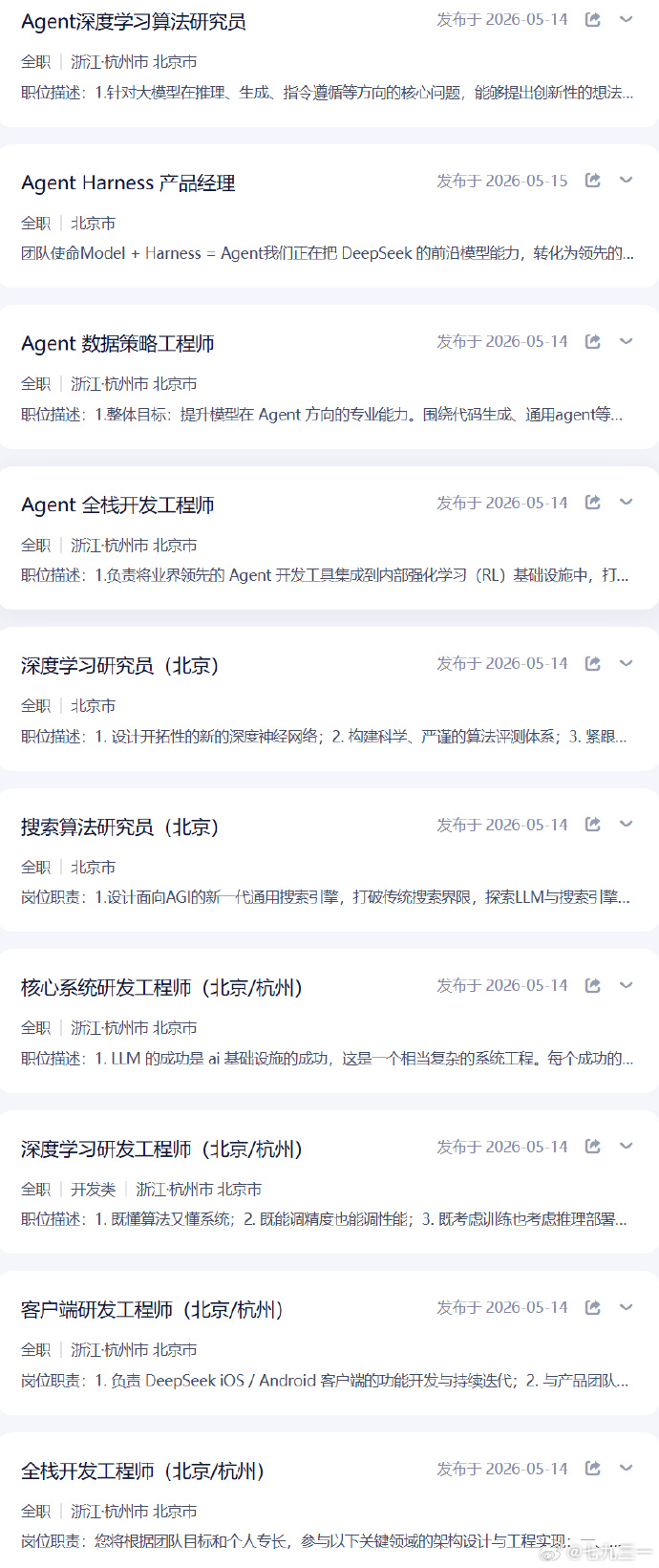Expand the 深度学习研发工程师 description
The width and height of the screenshot is (659, 1568).
tap(627, 1147)
